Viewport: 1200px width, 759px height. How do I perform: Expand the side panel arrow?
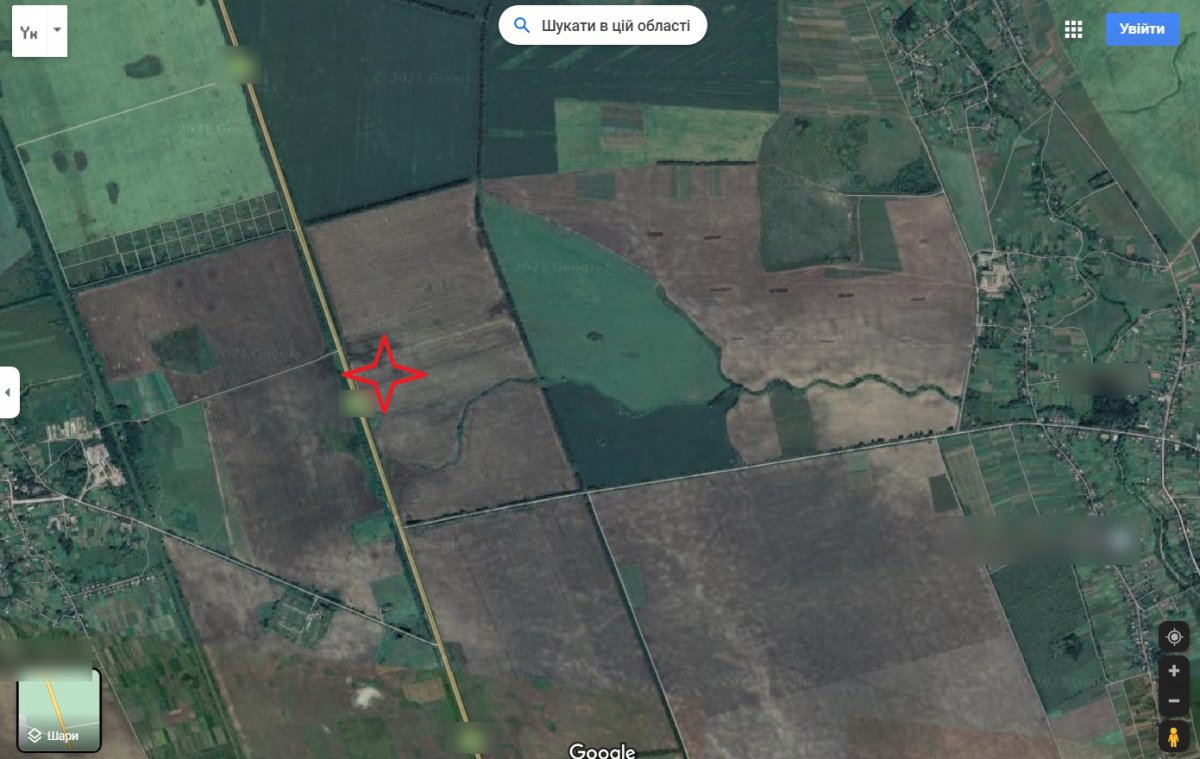[x=9, y=392]
